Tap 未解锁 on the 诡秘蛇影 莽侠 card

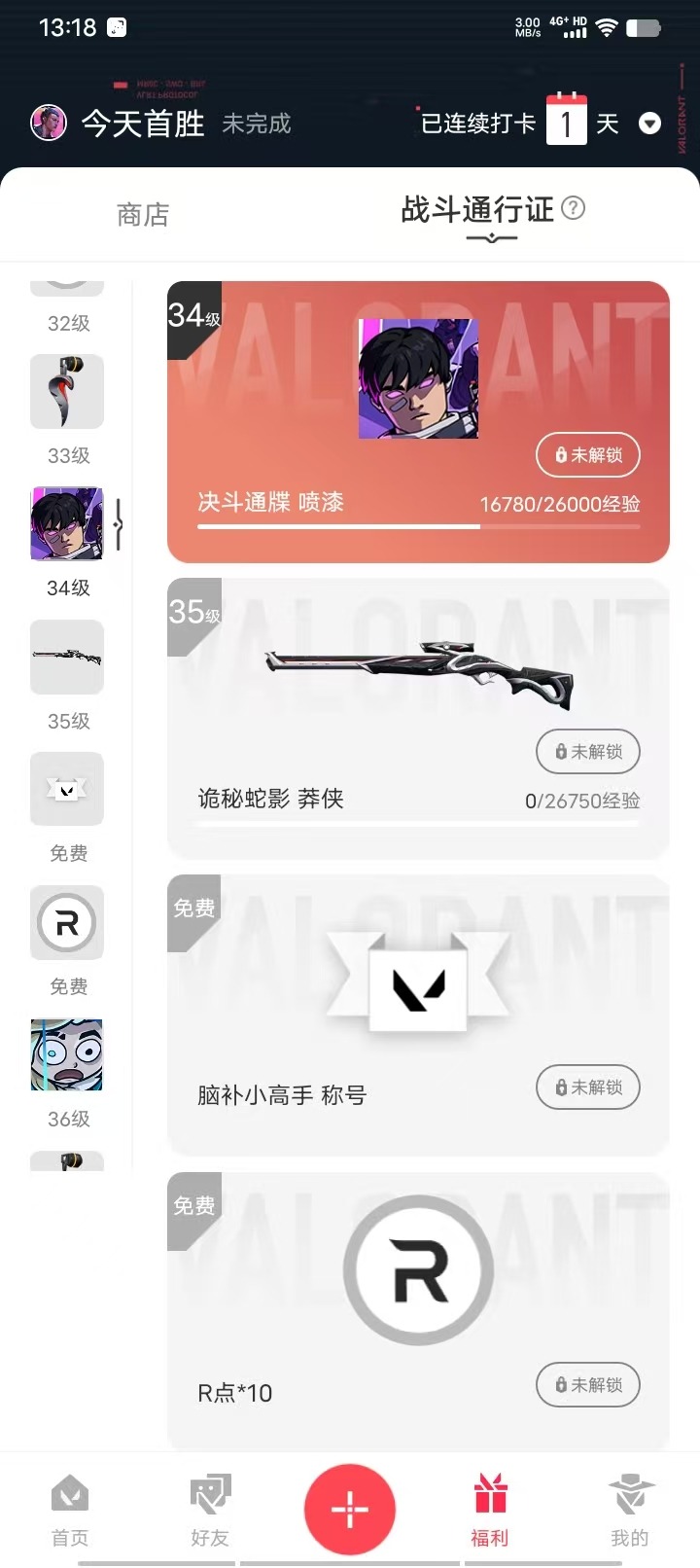coord(588,751)
